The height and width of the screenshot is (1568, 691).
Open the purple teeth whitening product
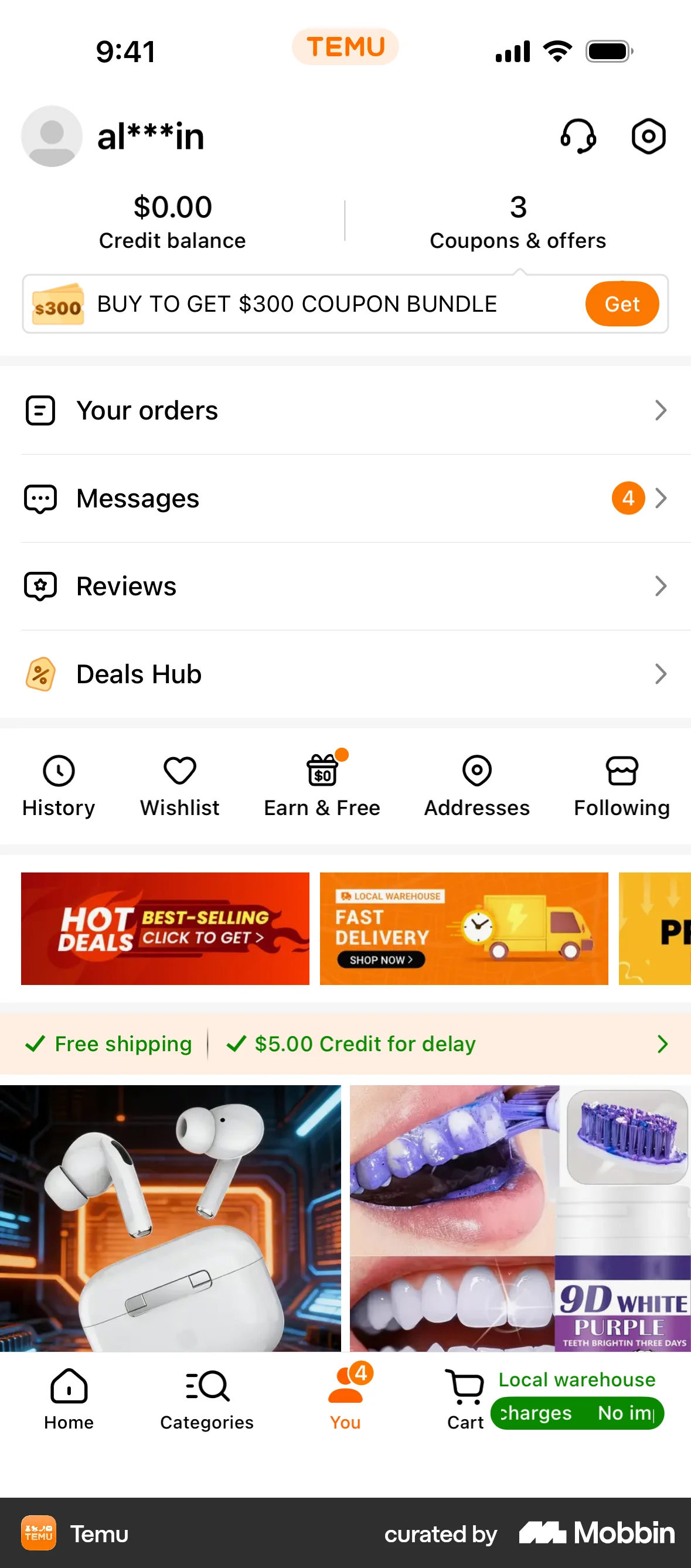tap(520, 1218)
